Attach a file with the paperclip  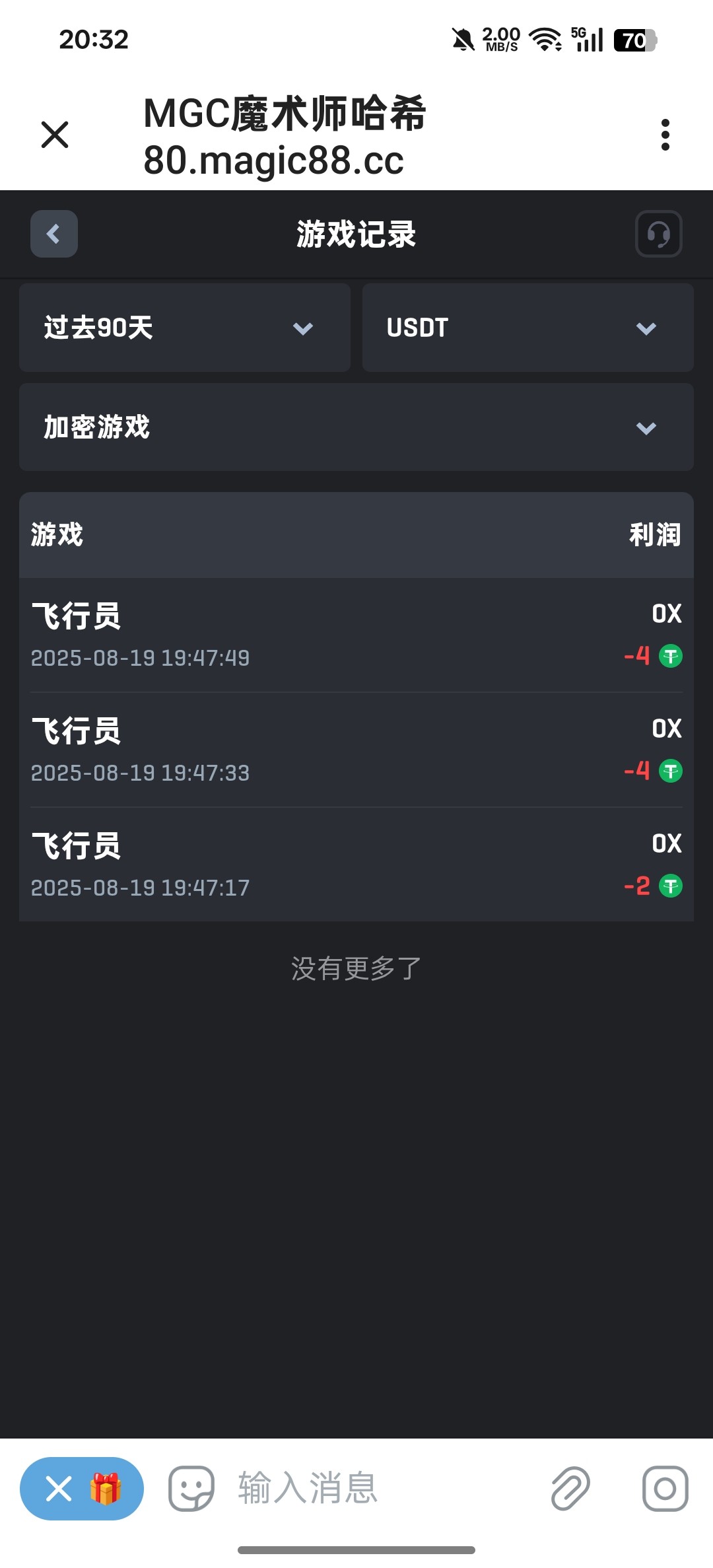[570, 1489]
